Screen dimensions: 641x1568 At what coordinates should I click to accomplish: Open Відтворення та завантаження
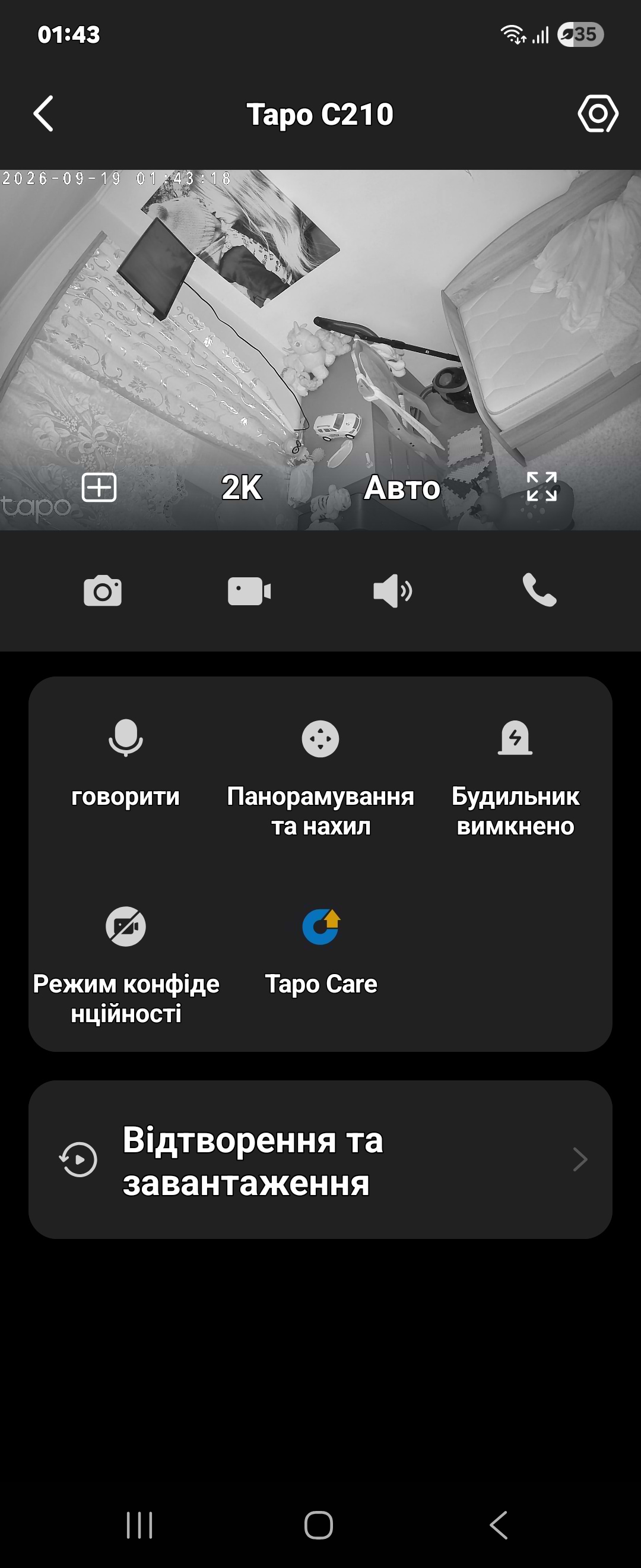320,1159
